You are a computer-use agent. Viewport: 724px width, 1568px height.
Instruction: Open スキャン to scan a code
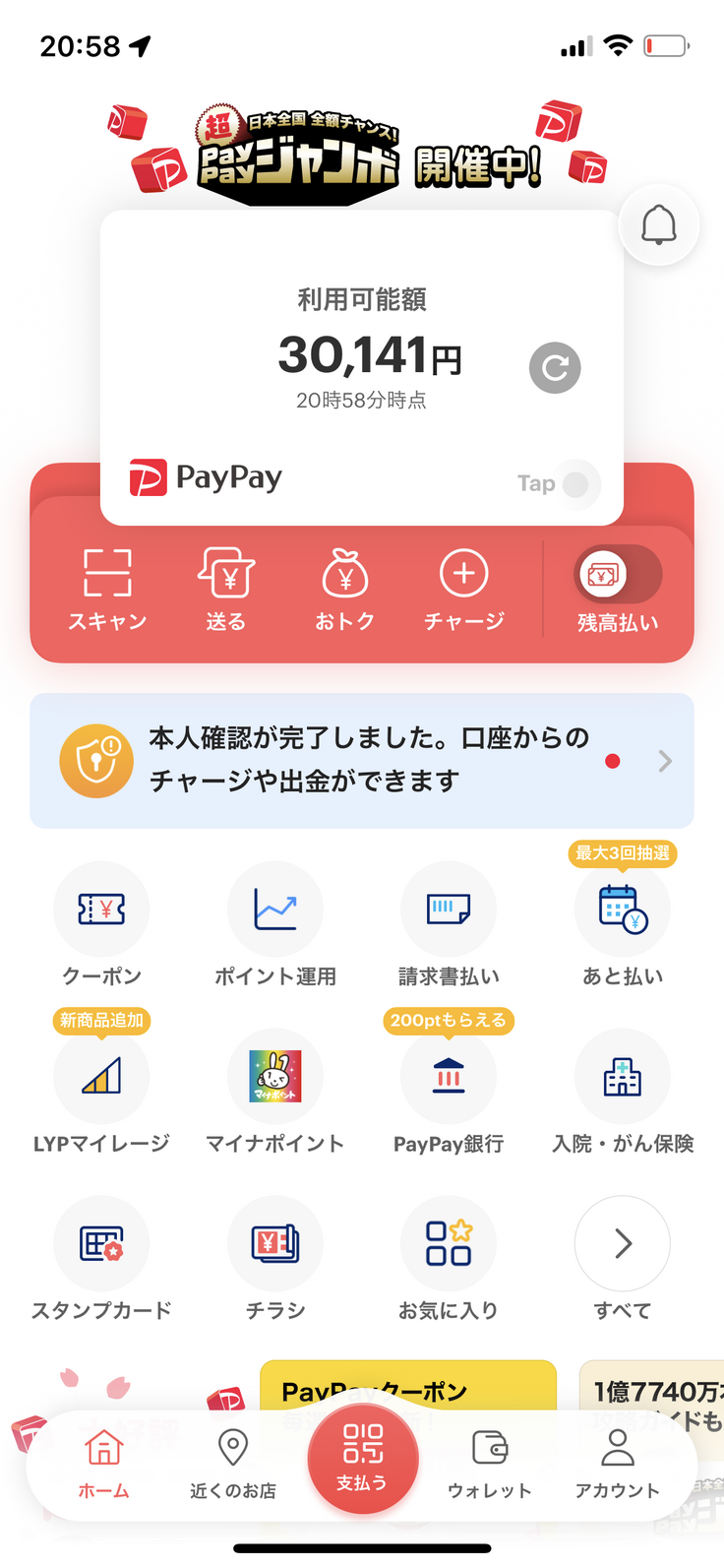point(107,589)
